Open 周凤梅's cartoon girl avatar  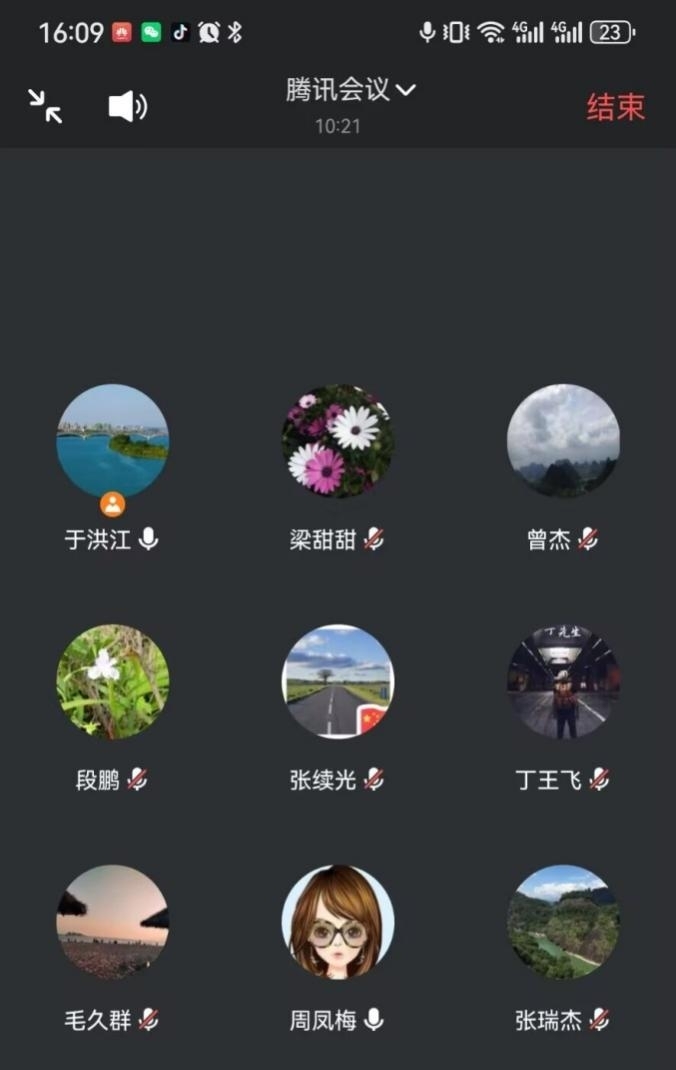tap(338, 922)
